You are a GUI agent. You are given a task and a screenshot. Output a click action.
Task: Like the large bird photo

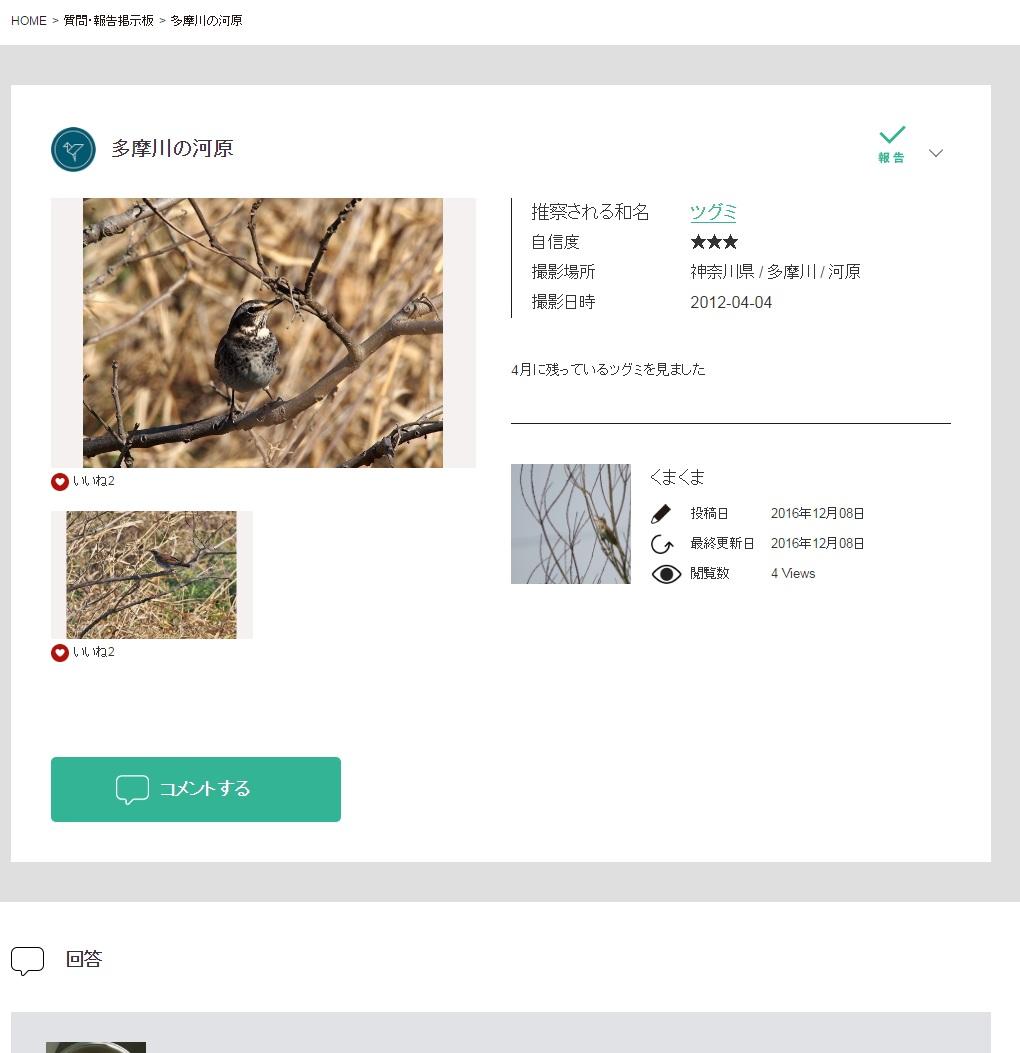click(x=60, y=482)
